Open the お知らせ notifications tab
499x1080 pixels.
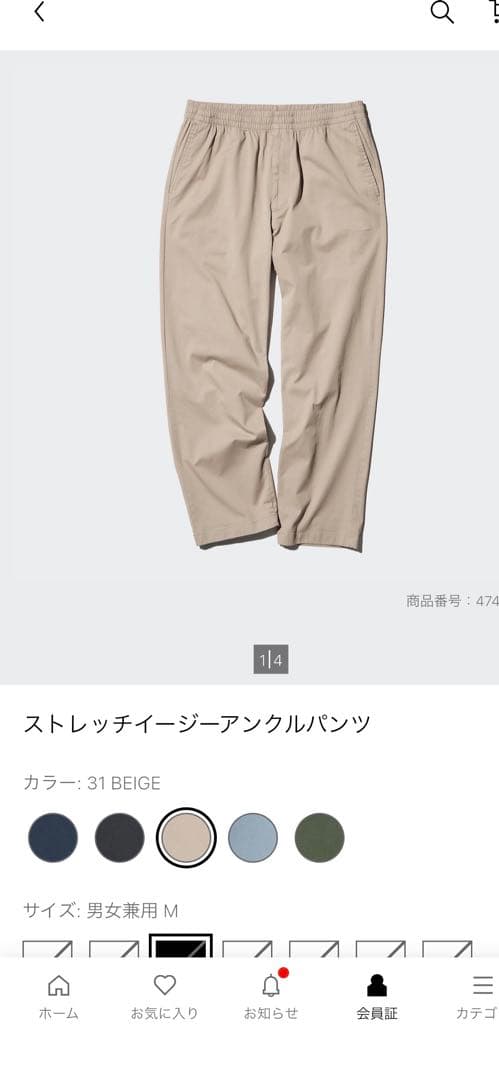coord(271,997)
